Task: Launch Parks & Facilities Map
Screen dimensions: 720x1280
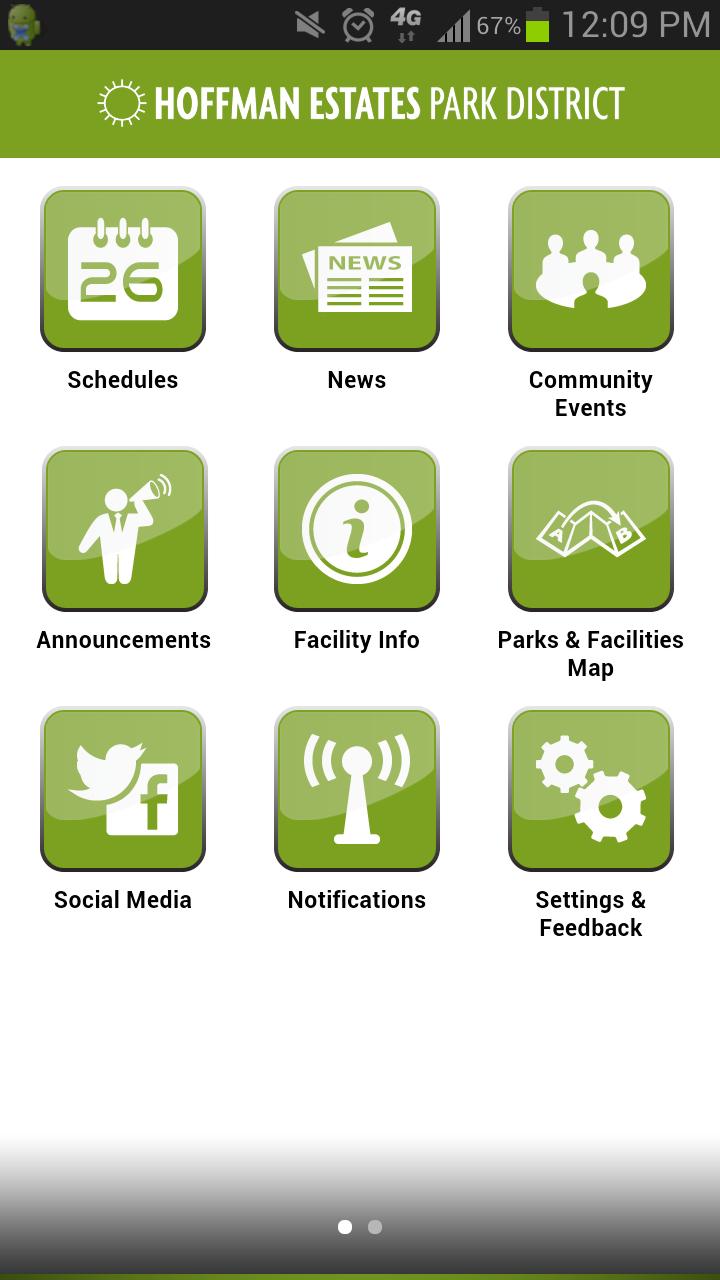Action: coord(591,530)
